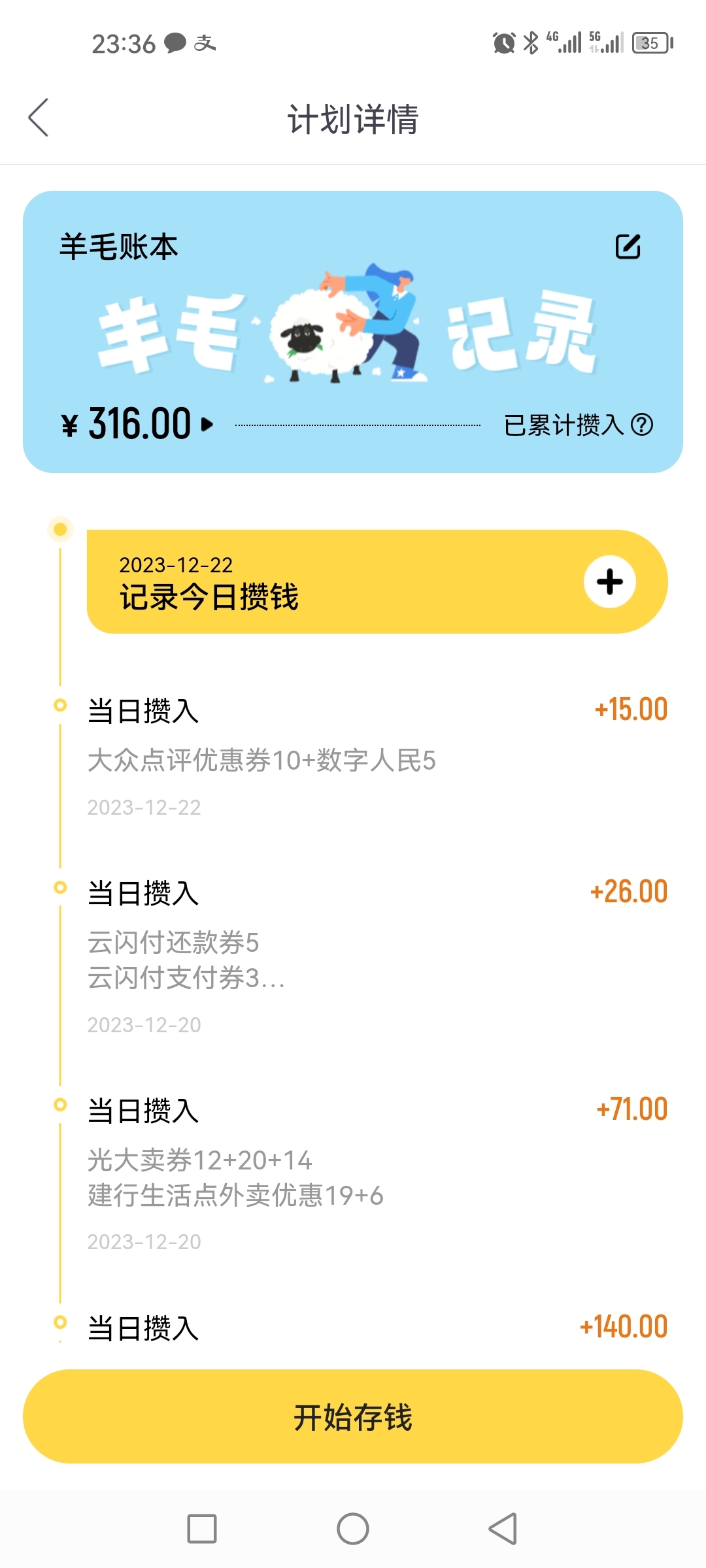This screenshot has width=706, height=1568.
Task: Edit the 羊毛账本 plan
Action: tap(628, 246)
